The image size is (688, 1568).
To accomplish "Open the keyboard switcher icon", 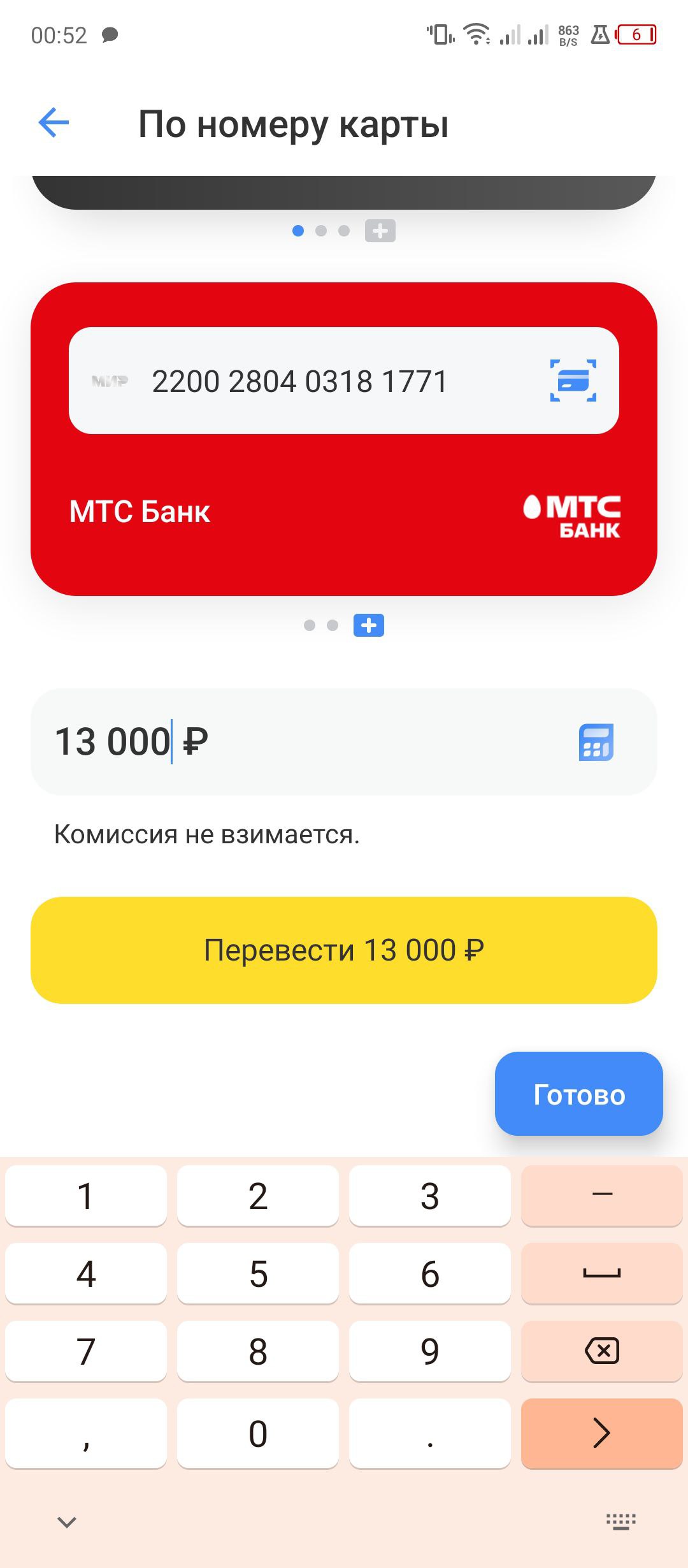I will [x=621, y=1522].
